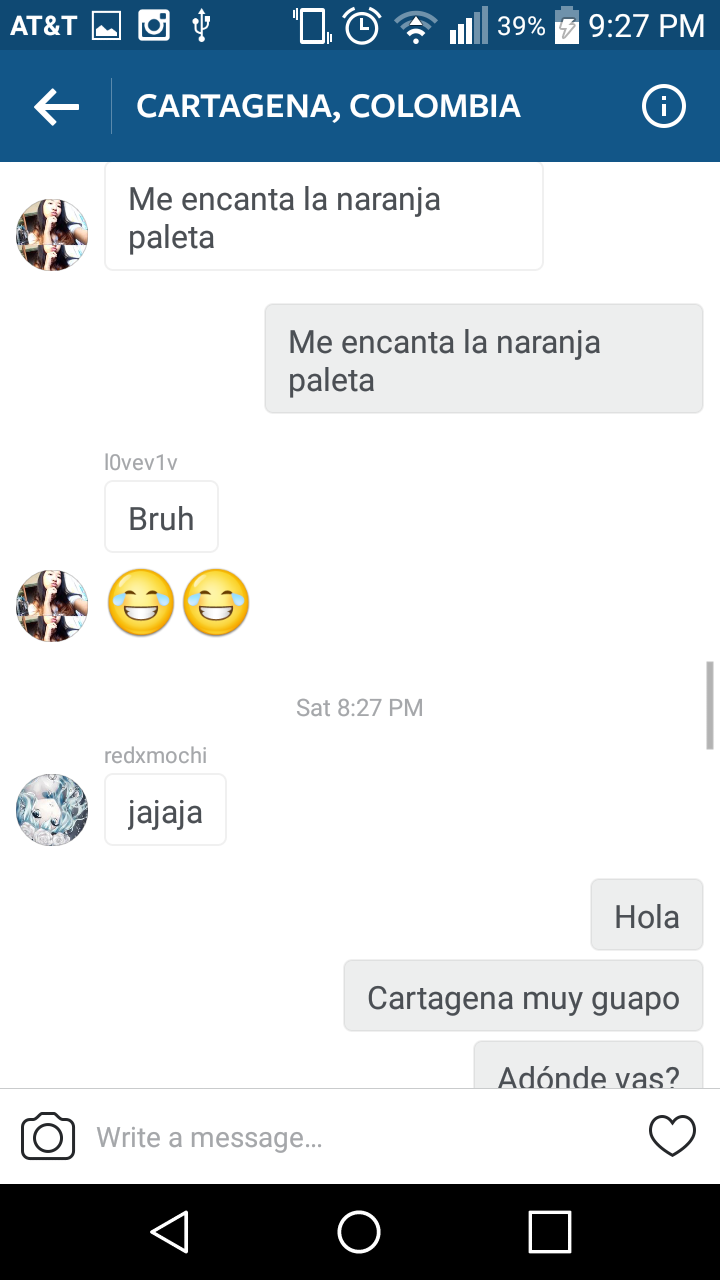The width and height of the screenshot is (720, 1280).
Task: Open redxmochi's profile picture
Action: tap(52, 810)
